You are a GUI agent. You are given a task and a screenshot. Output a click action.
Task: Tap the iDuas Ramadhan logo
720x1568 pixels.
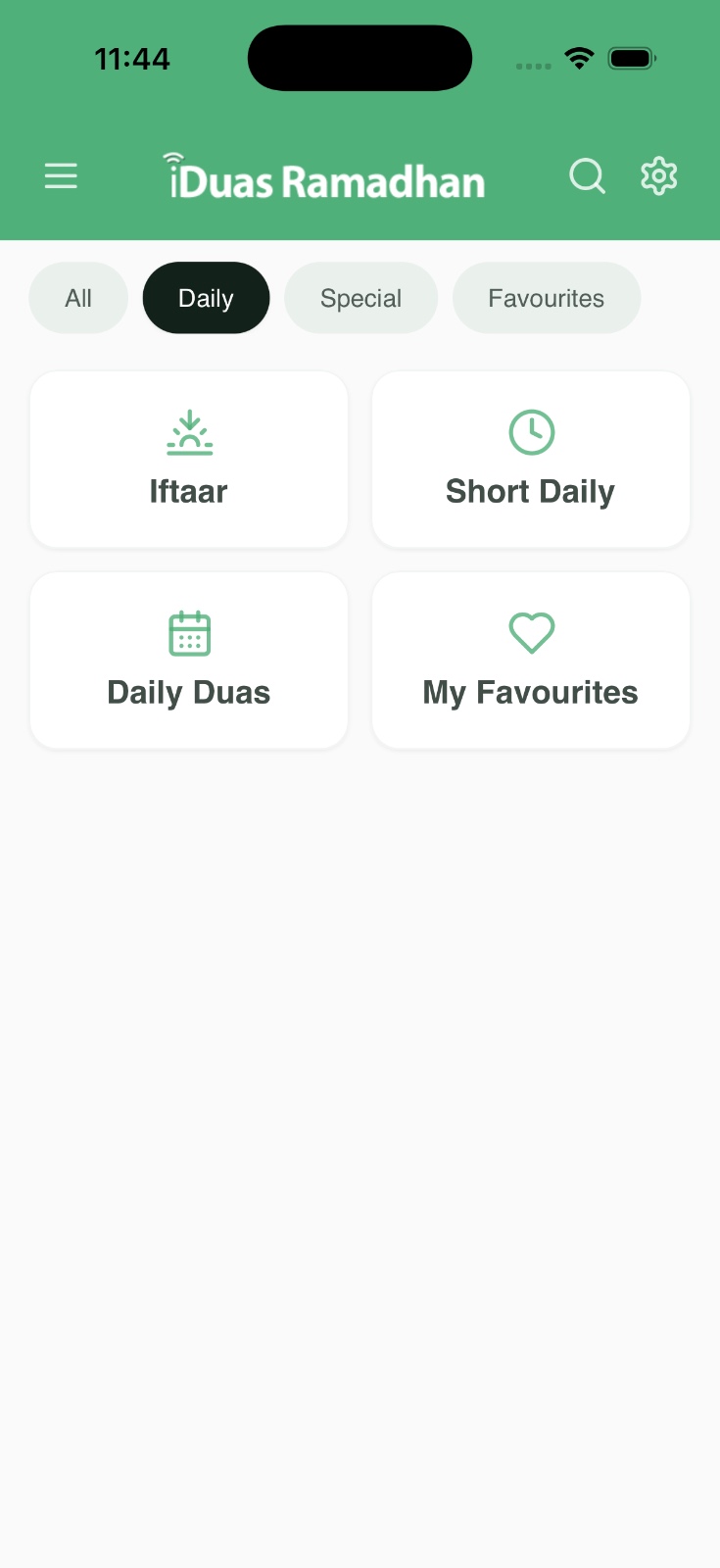(323, 179)
